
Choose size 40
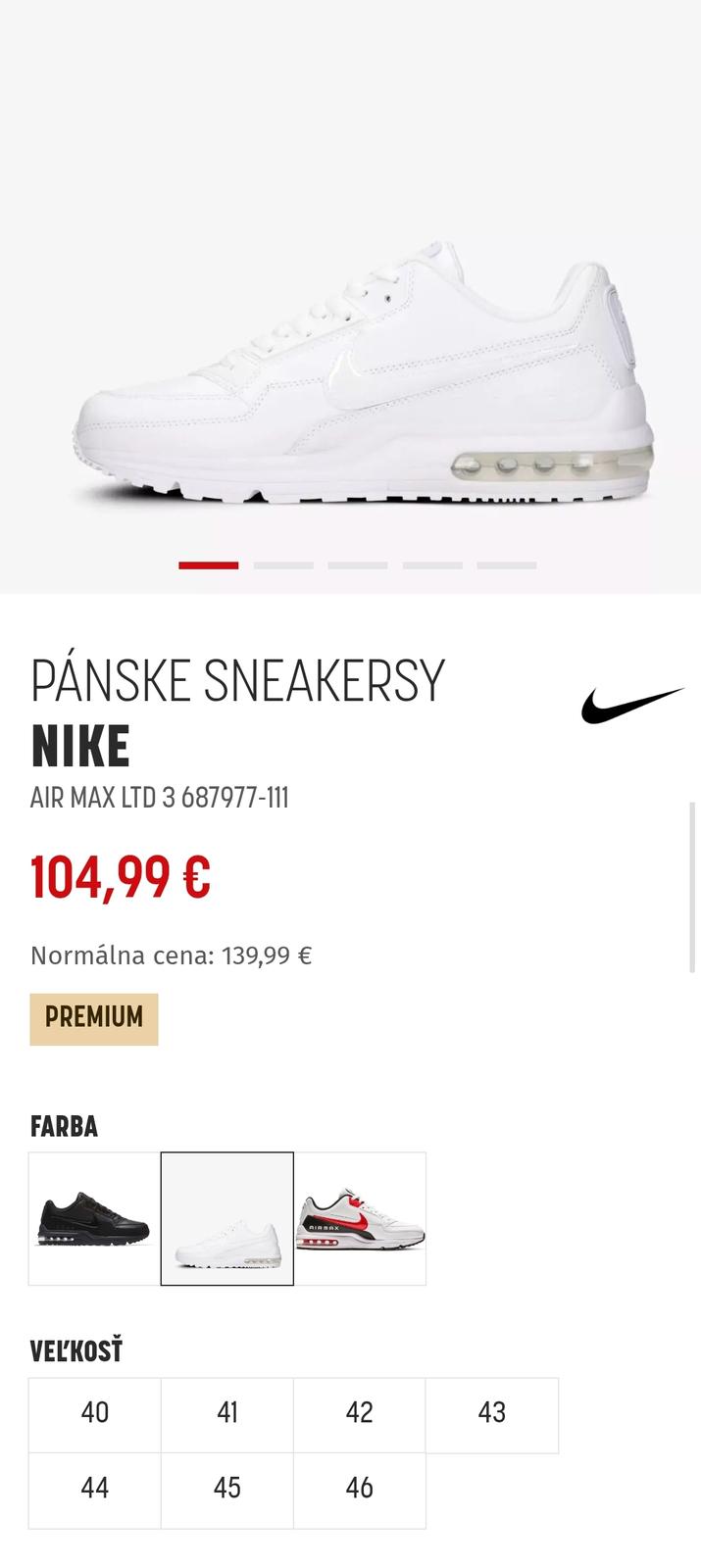click(95, 1414)
